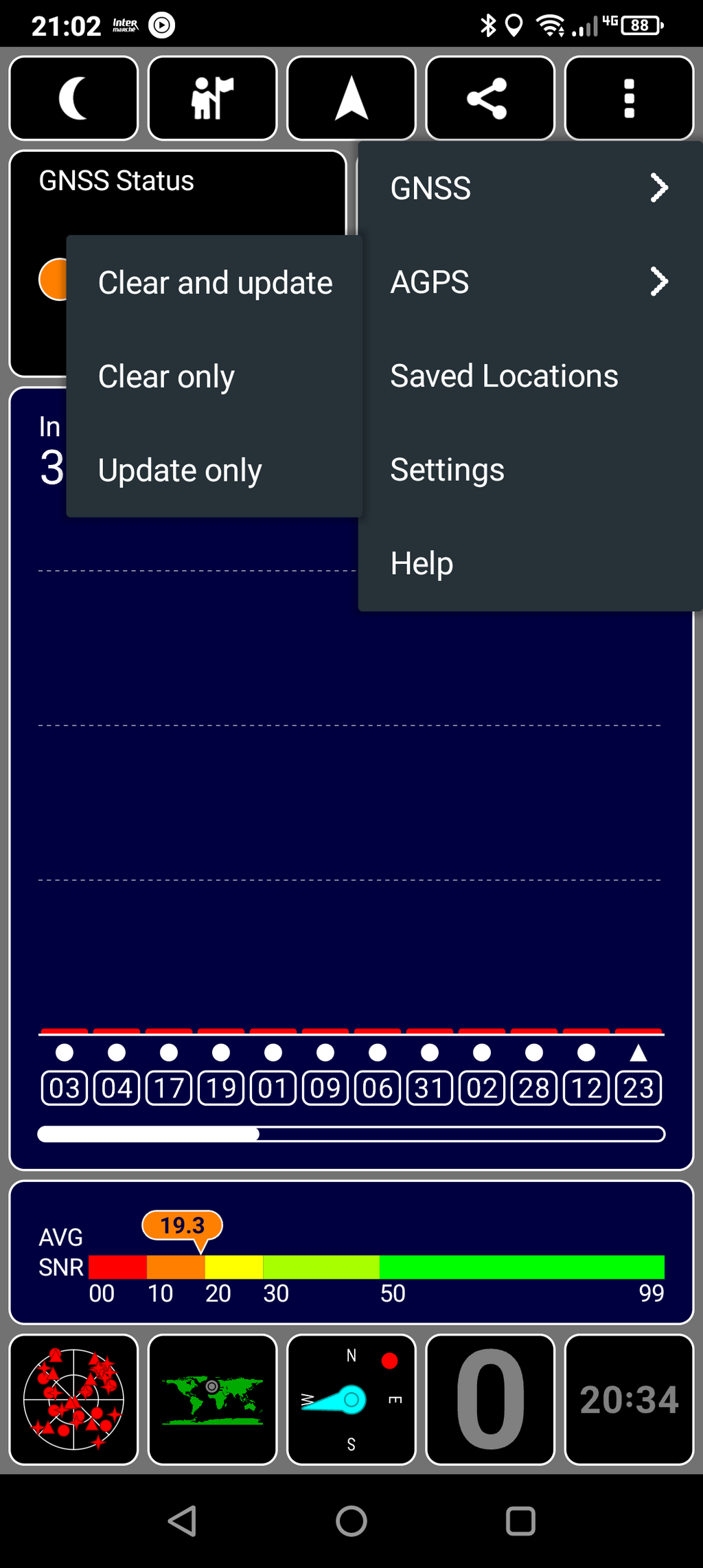This screenshot has height=1568, width=703.
Task: Open Saved Locations
Action: pos(530,376)
